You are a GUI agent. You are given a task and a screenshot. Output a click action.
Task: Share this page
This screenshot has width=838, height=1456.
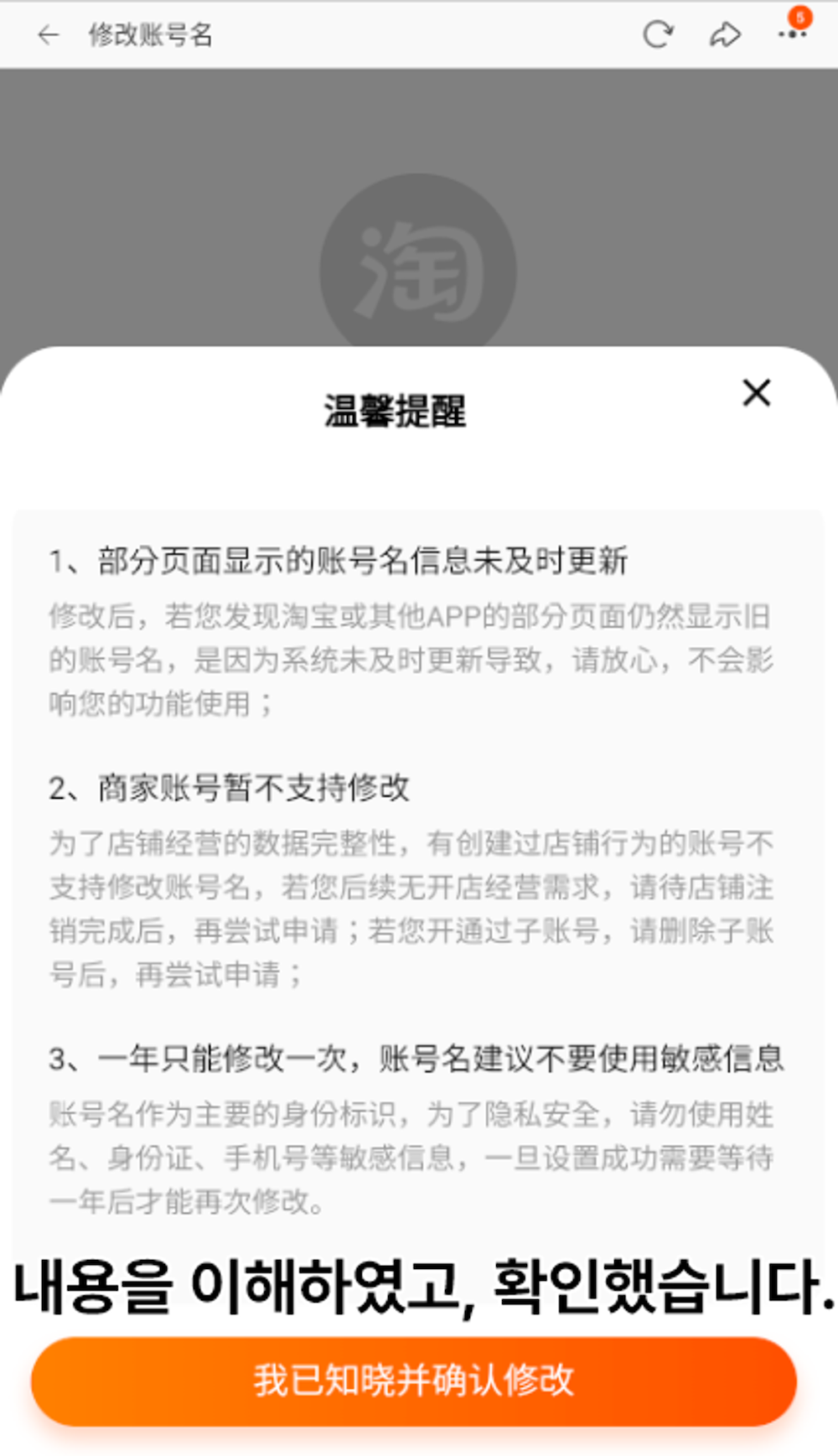point(725,34)
